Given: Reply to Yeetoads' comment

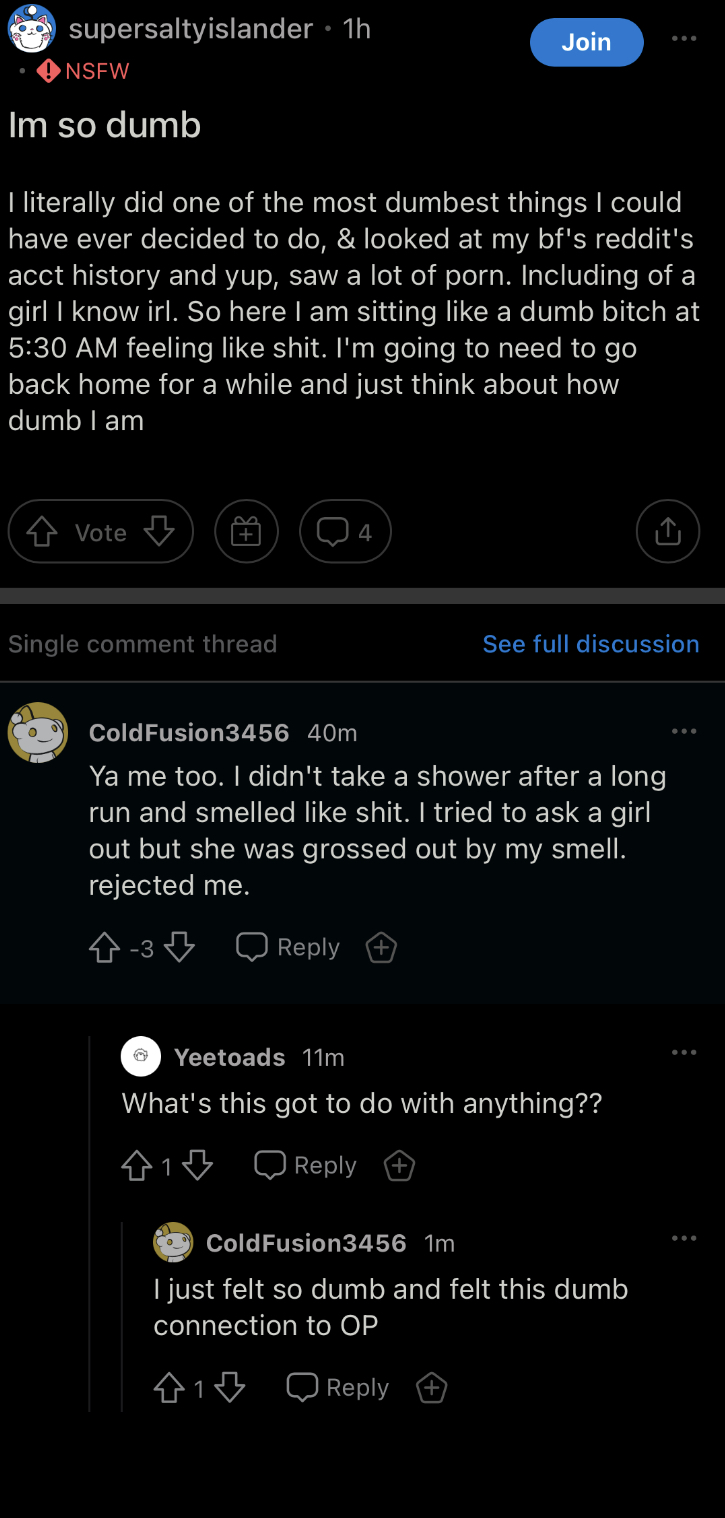Looking at the screenshot, I should pos(305,1166).
